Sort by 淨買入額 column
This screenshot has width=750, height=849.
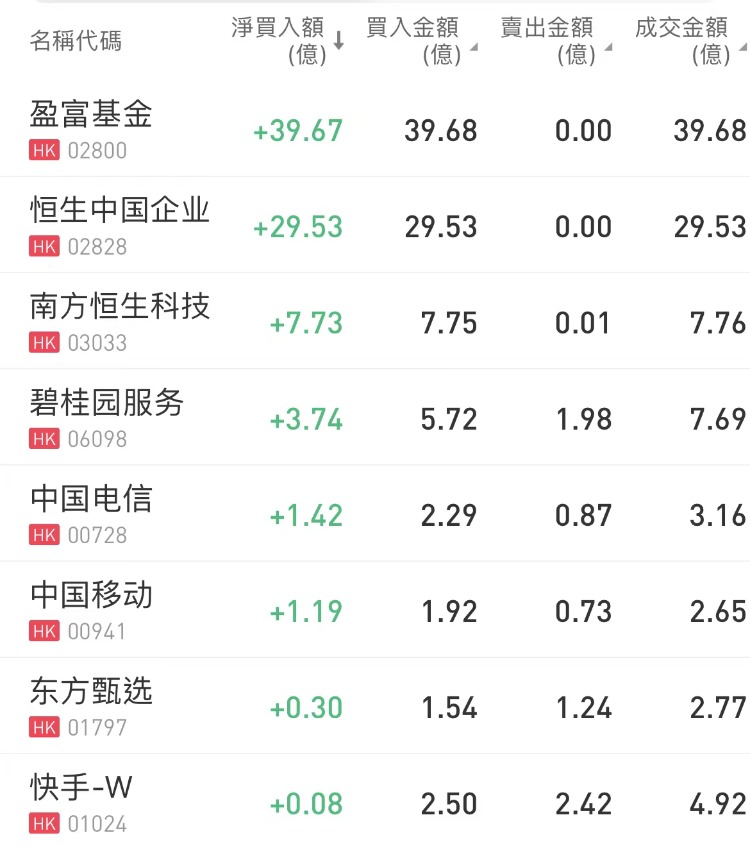pos(287,40)
